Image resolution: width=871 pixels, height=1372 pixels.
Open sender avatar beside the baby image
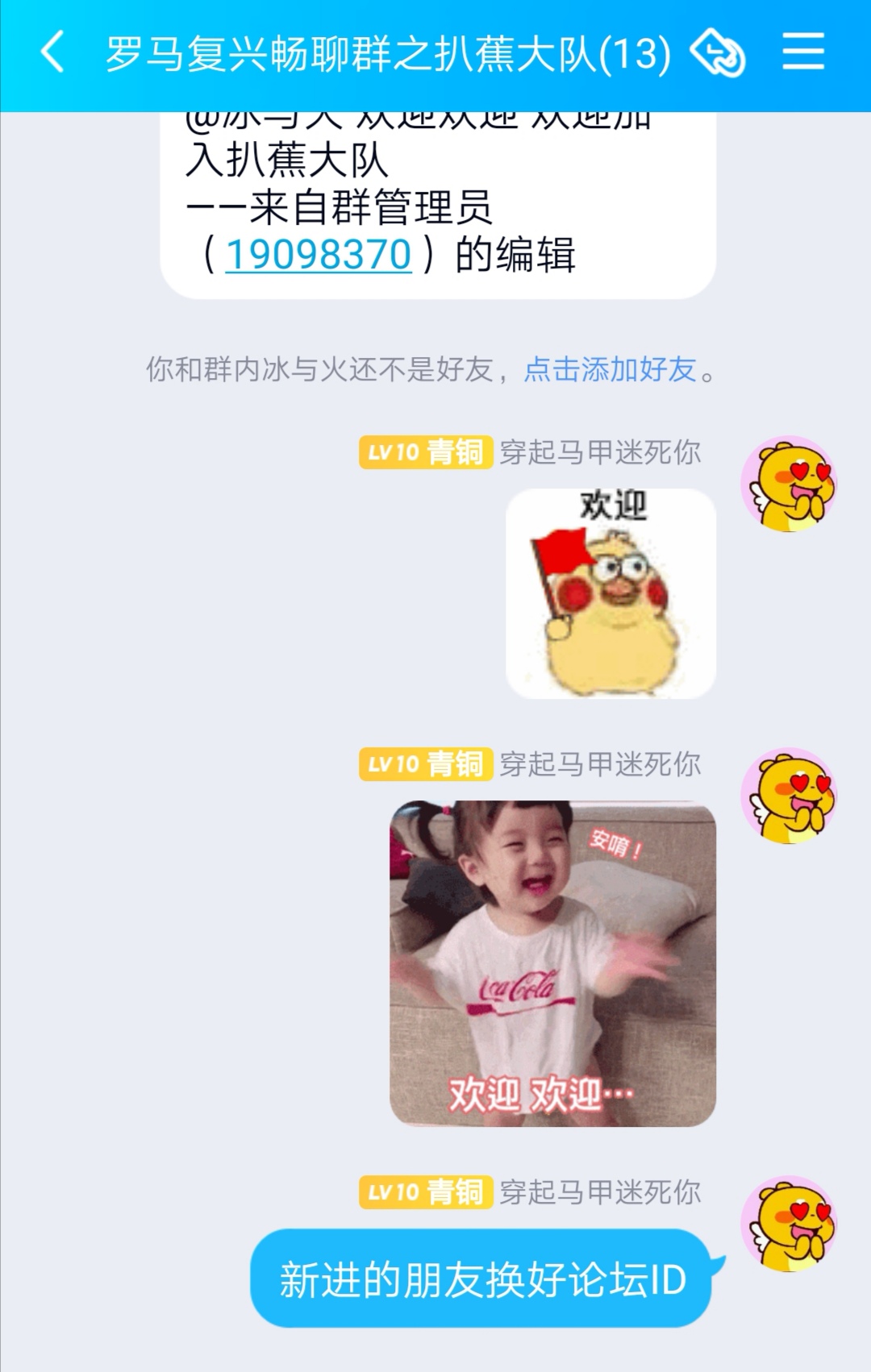789,796
